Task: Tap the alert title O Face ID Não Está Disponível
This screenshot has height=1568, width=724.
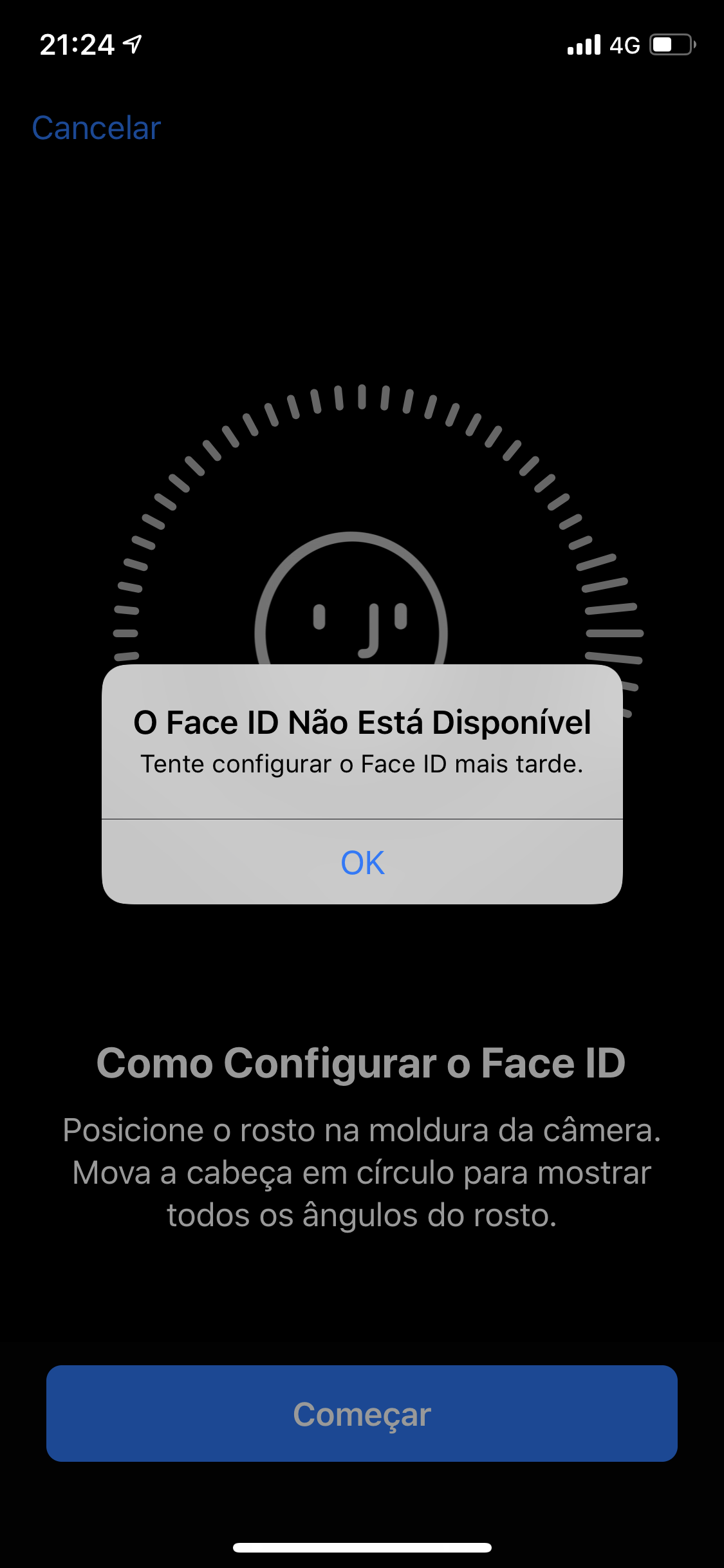Action: point(362,723)
